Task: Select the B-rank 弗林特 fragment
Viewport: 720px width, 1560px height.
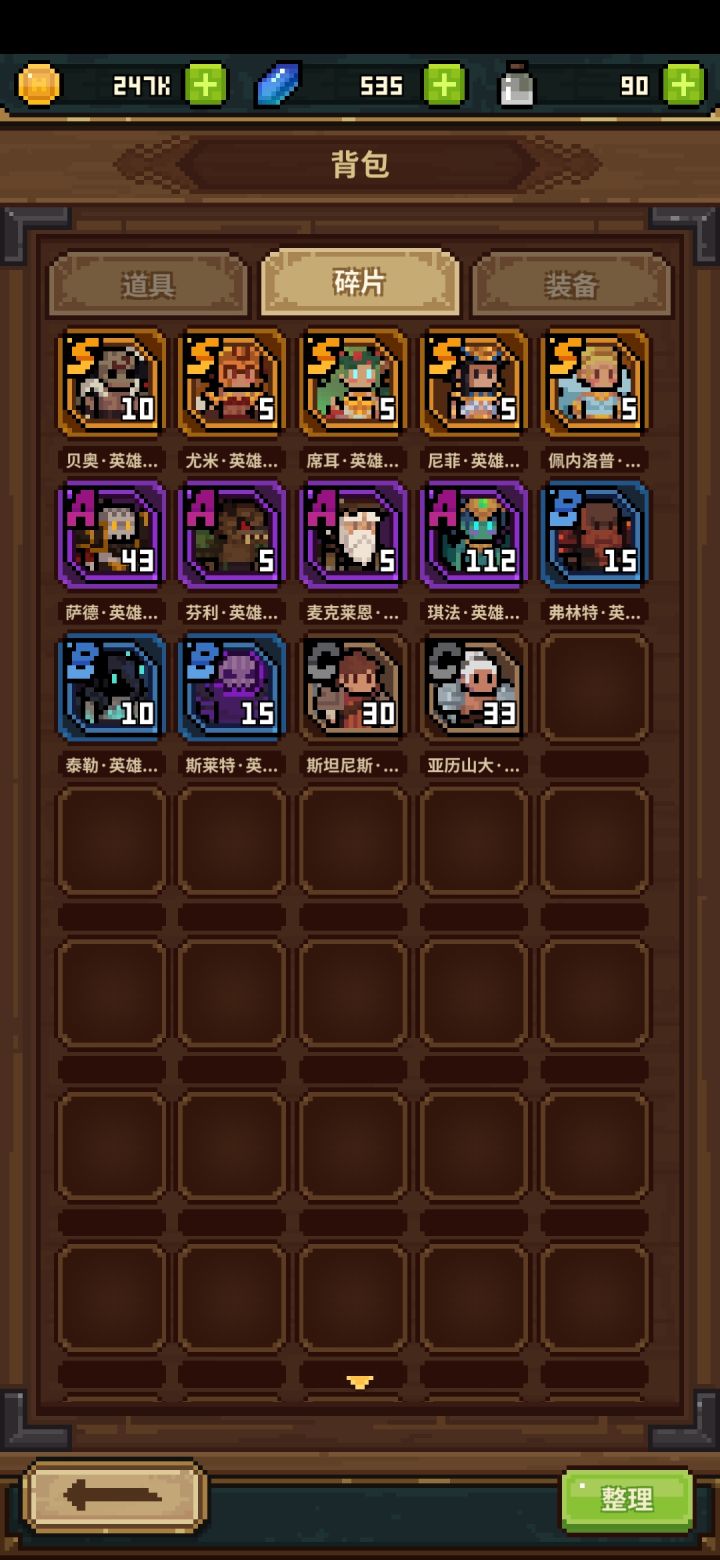Action: coord(595,535)
